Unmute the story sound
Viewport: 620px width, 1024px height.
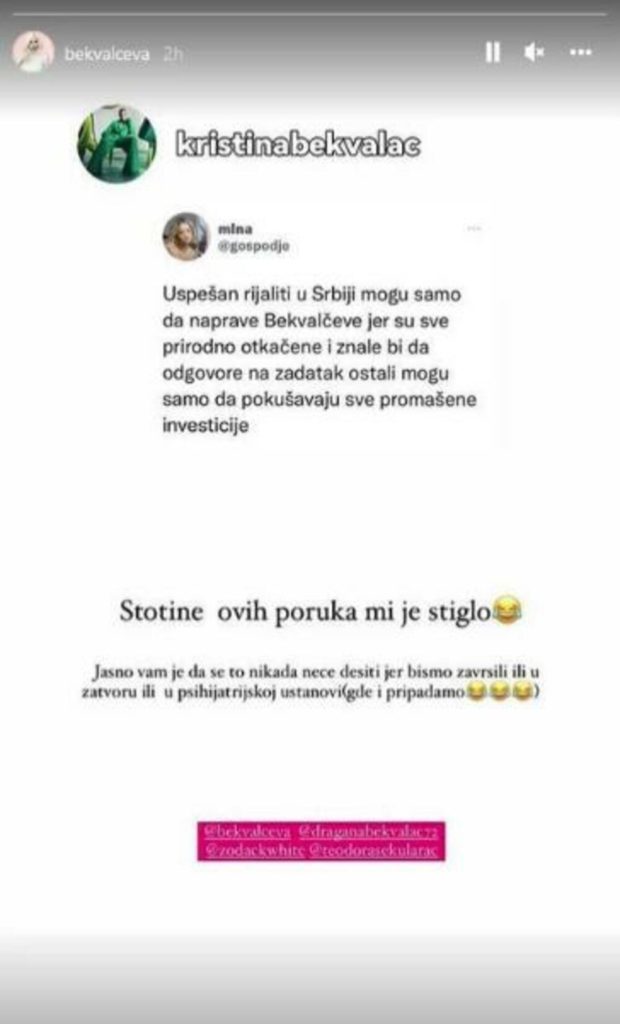coord(534,53)
